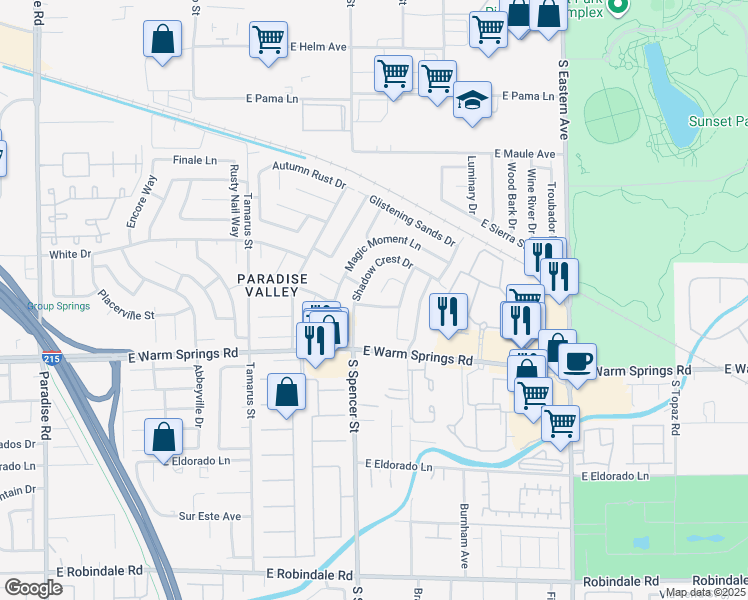Viewport: 748px width, 600px height.
Task: Tap the restaurant marker west of S Spencer St
Action: tap(315, 340)
